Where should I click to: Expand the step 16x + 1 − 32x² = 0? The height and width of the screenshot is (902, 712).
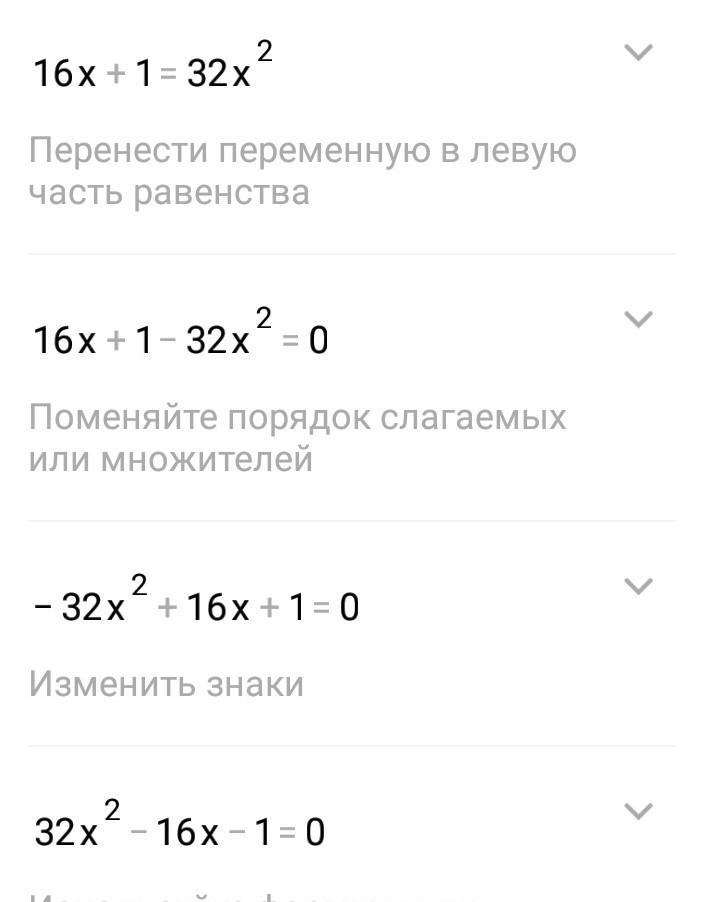(638, 319)
